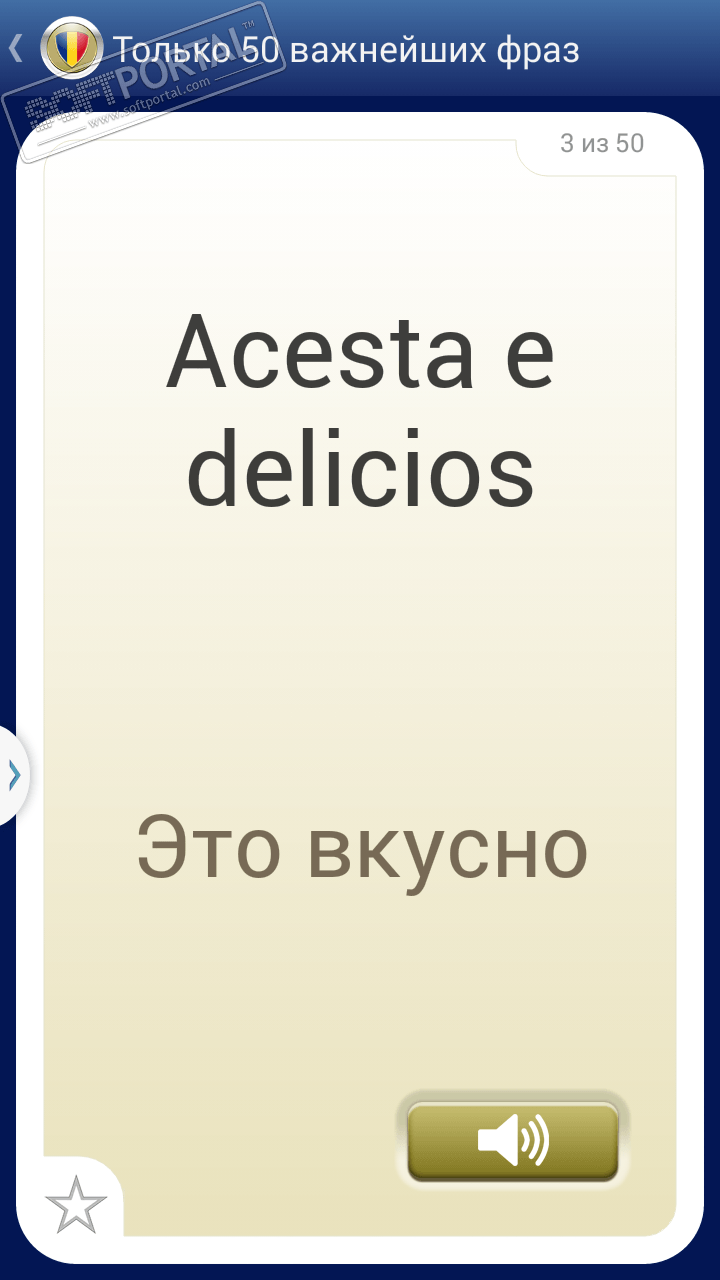The width and height of the screenshot is (720, 1280).
Task: Go back using the top-left arrow
Action: pyautogui.click(x=16, y=48)
